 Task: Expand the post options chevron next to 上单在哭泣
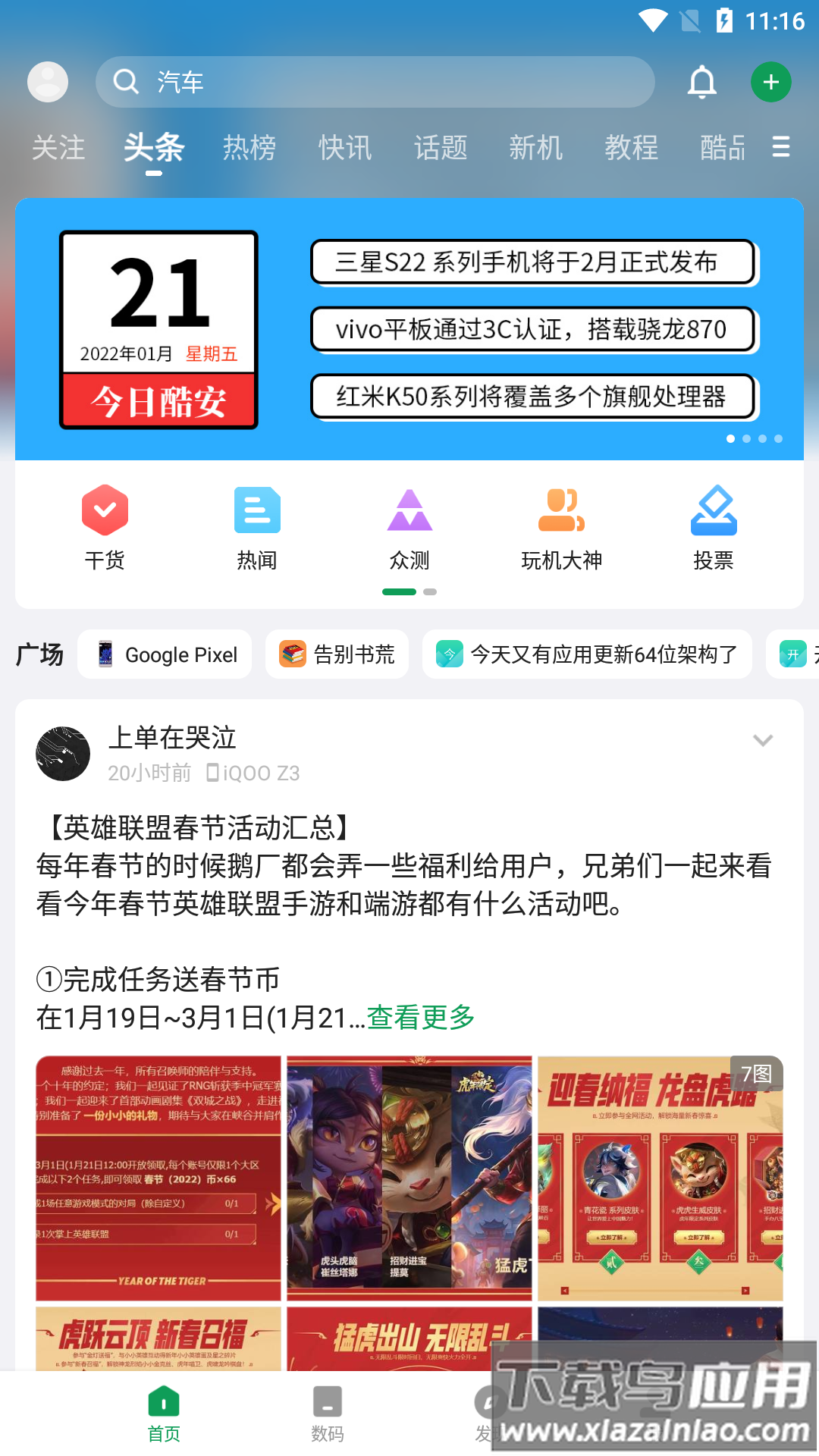763,739
